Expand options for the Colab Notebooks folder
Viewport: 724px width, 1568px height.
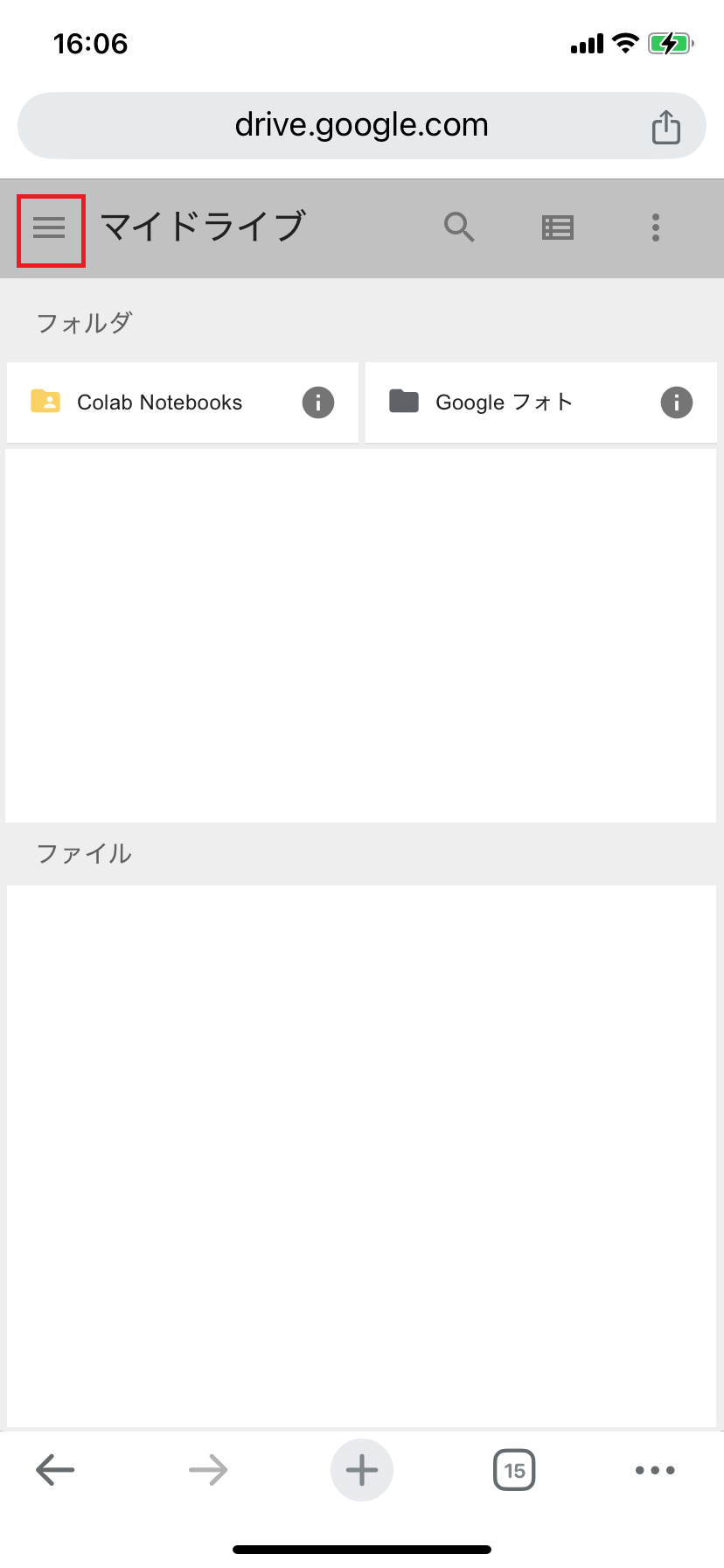coord(318,402)
